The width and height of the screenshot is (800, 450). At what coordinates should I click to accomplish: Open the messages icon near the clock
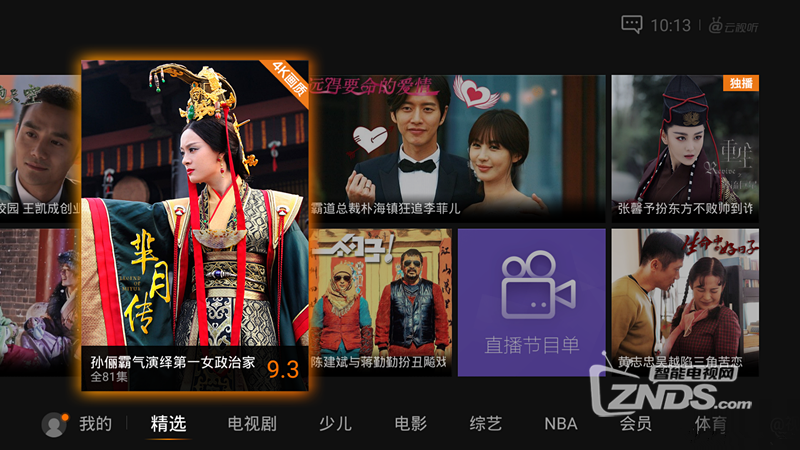pos(631,24)
